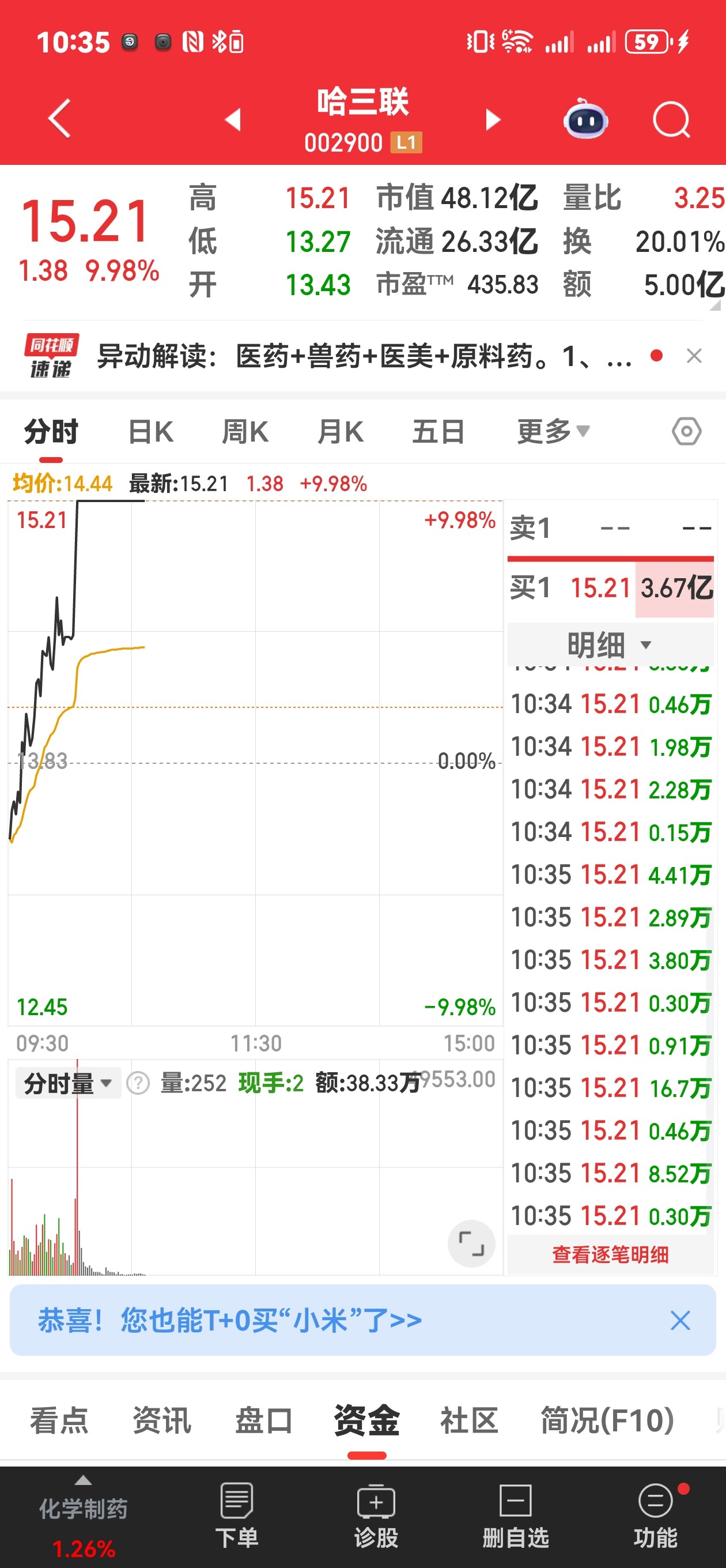Switch to the 五日 chart view
The width and height of the screenshot is (726, 1568).
pyautogui.click(x=438, y=432)
